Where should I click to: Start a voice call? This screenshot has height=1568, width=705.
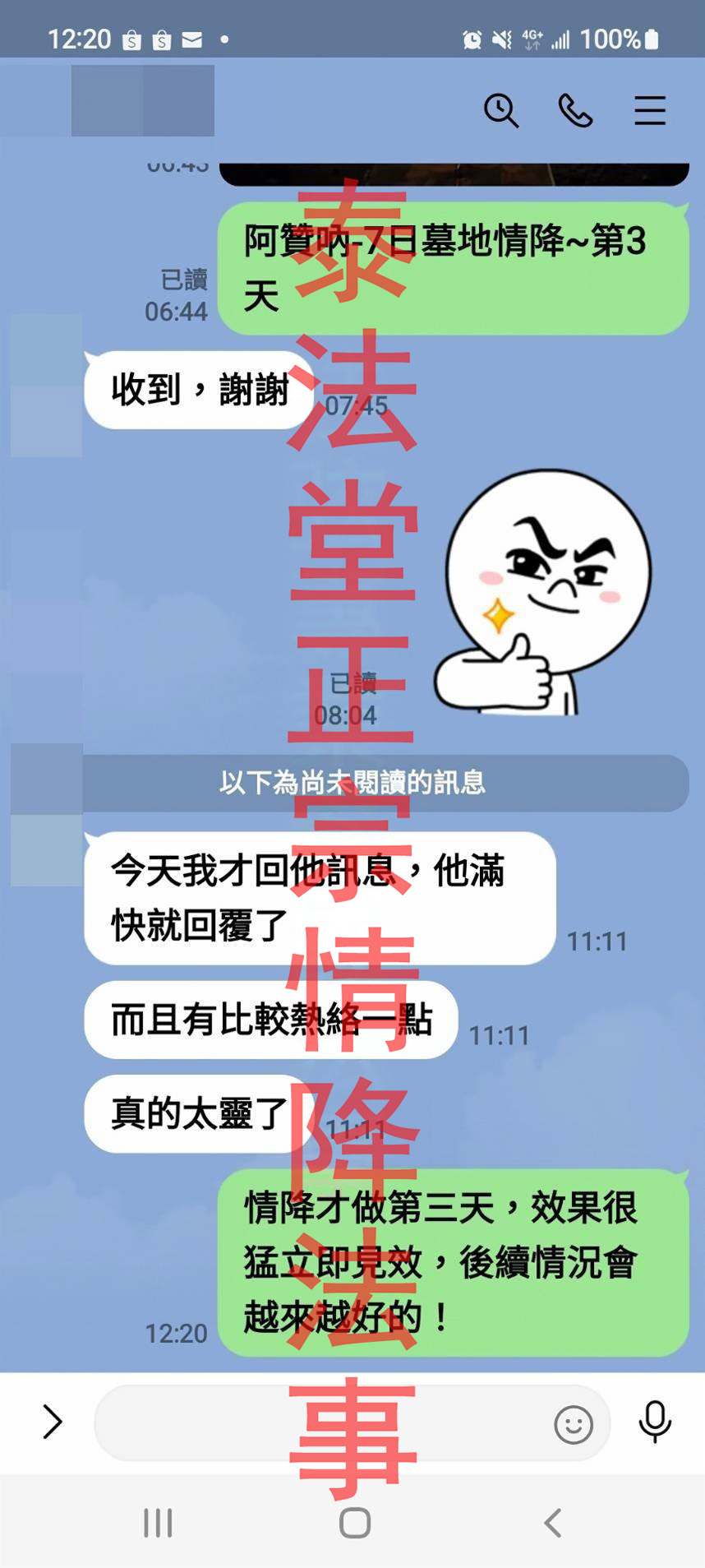[575, 110]
